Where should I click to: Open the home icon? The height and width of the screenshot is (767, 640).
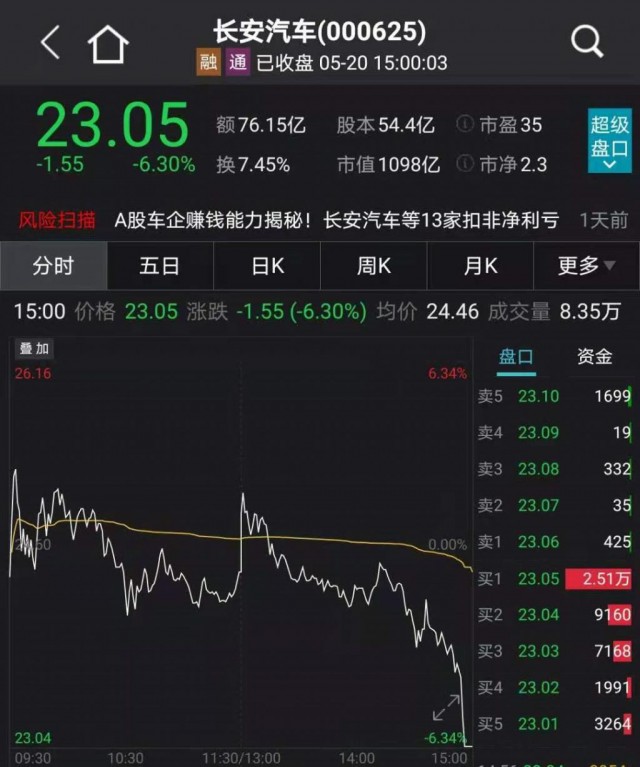108,43
